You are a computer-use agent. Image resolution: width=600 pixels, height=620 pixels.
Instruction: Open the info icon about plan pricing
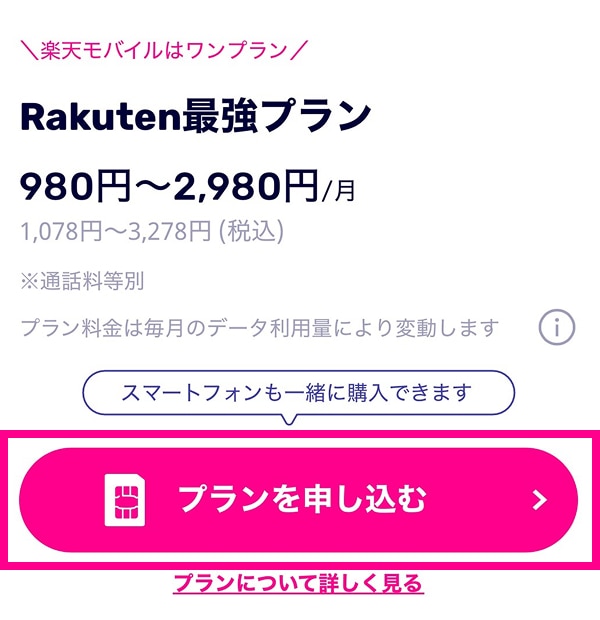click(x=557, y=327)
